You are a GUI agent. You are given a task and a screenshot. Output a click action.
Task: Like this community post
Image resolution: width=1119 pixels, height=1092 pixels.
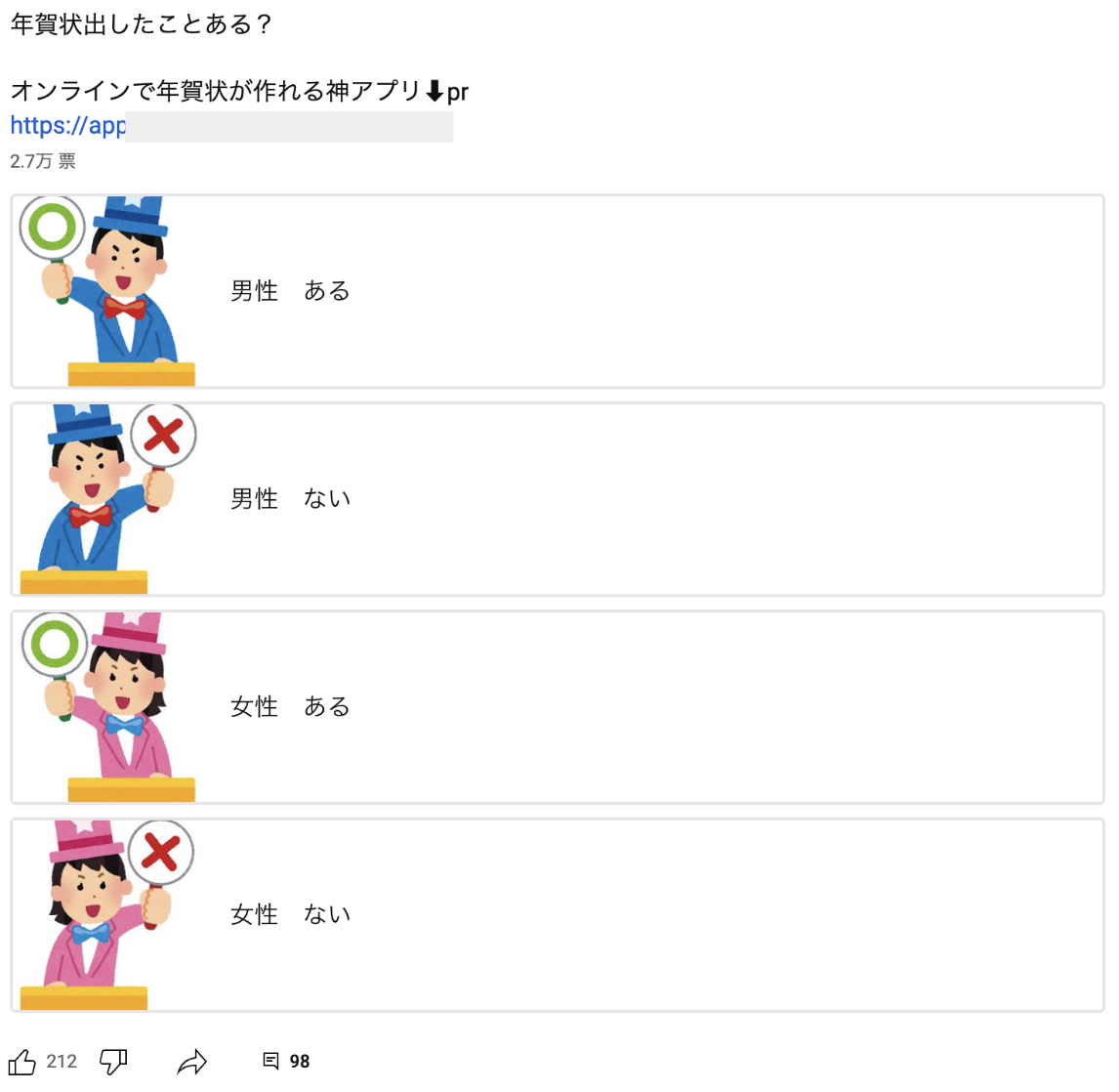point(22,1062)
